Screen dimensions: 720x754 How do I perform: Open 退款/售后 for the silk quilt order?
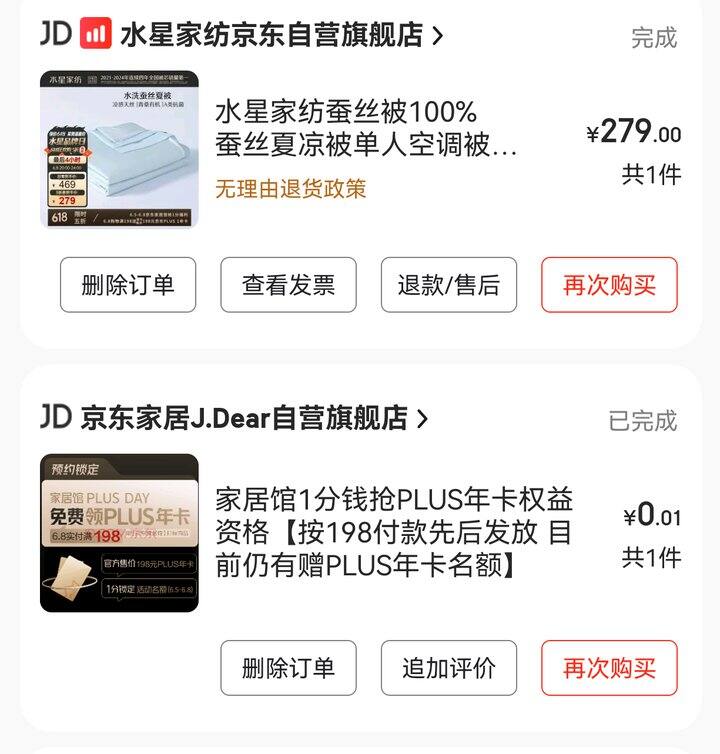[x=448, y=285]
